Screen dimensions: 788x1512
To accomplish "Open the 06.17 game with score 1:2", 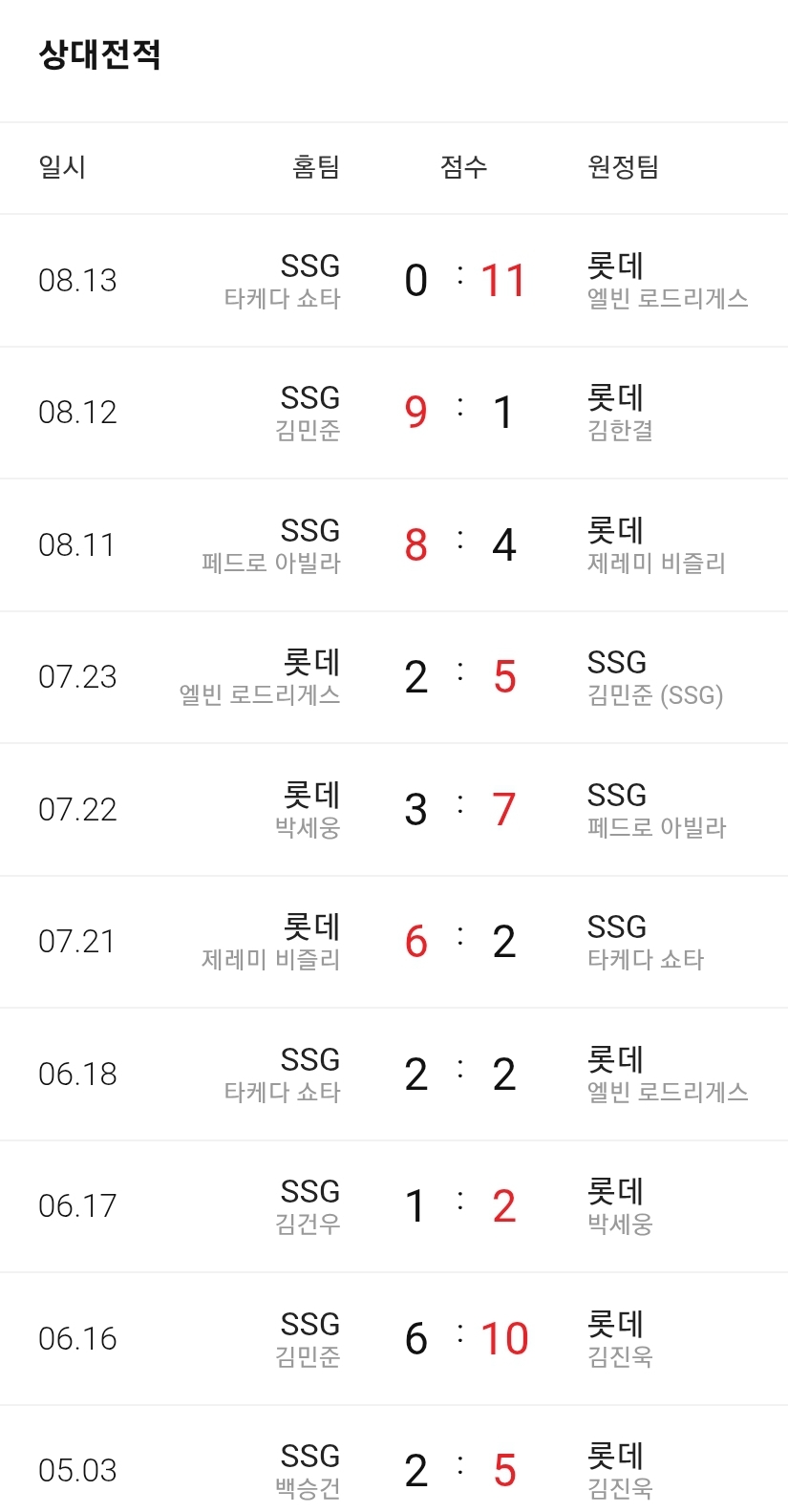I will coord(394,1206).
